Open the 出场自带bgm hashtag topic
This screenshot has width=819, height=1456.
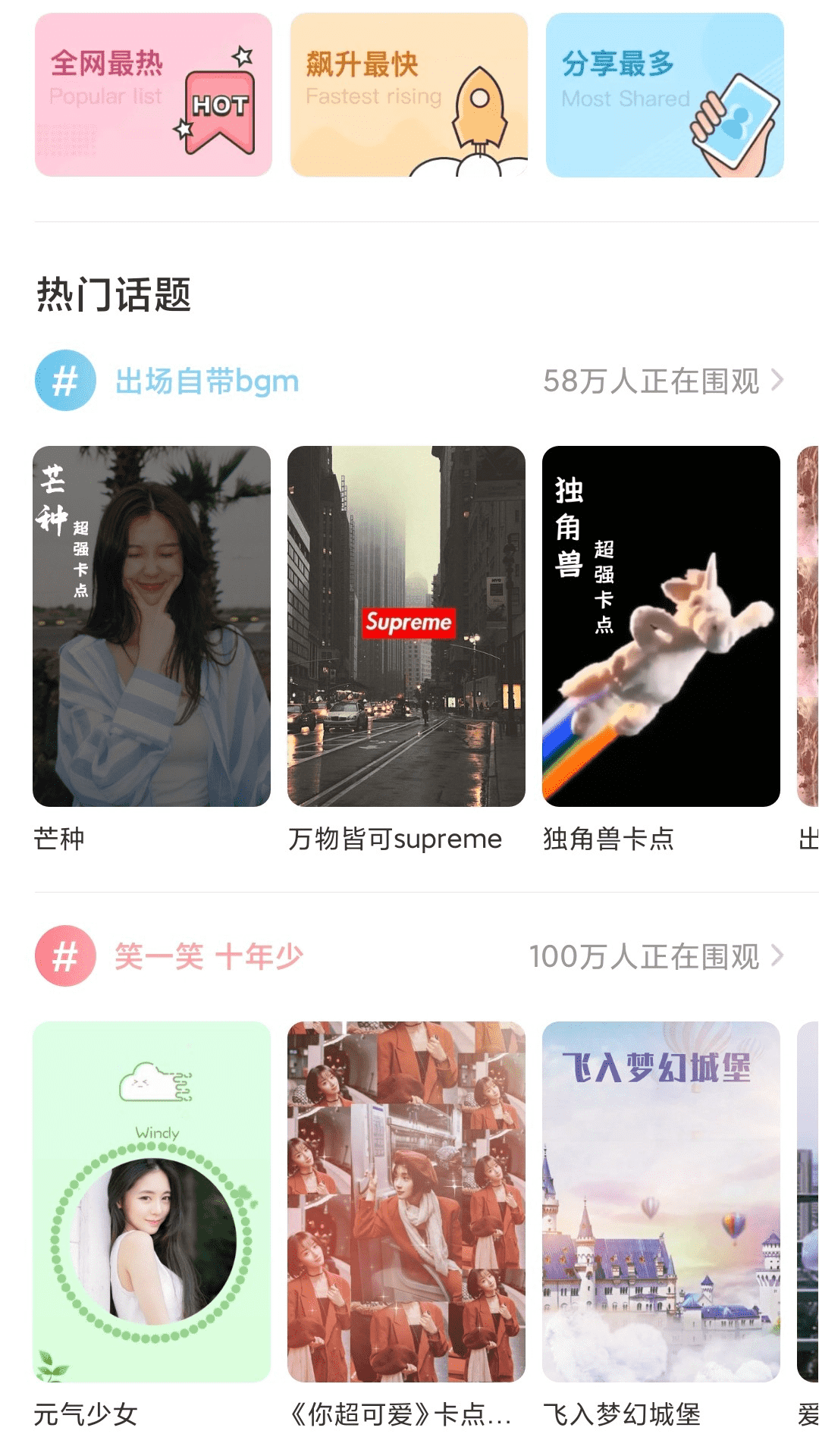click(x=206, y=381)
